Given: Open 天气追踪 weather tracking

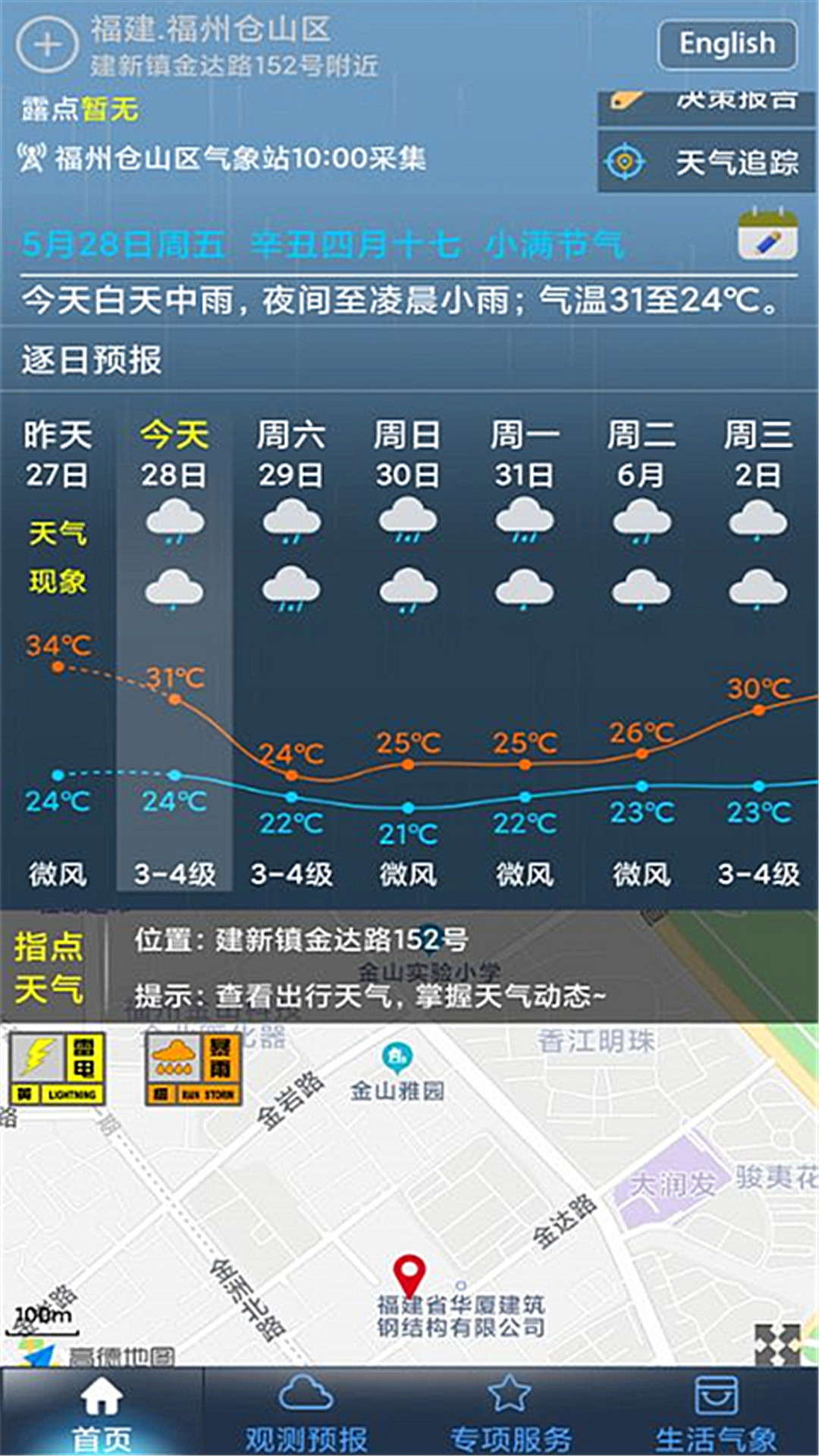Looking at the screenshot, I should [x=706, y=162].
